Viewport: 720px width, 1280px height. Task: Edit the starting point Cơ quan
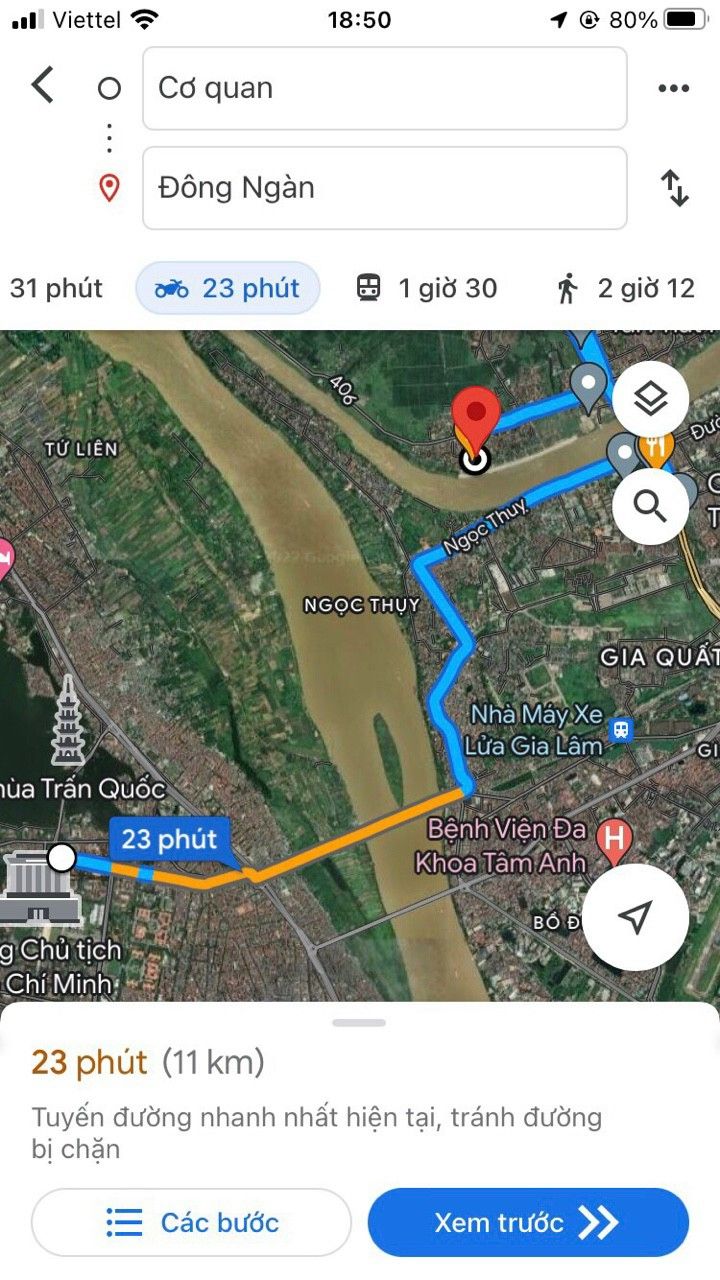(x=385, y=88)
